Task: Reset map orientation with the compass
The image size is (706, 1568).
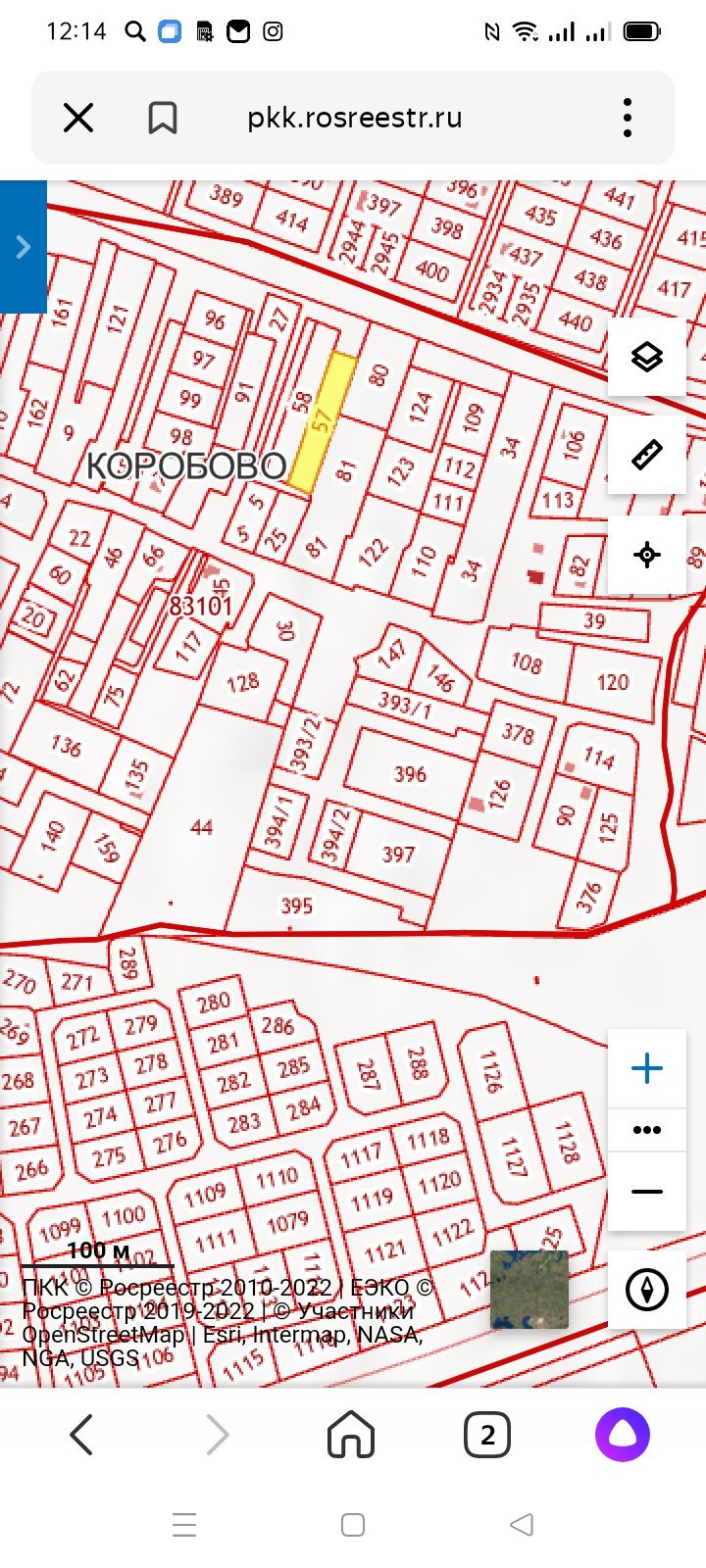Action: pos(647,1289)
